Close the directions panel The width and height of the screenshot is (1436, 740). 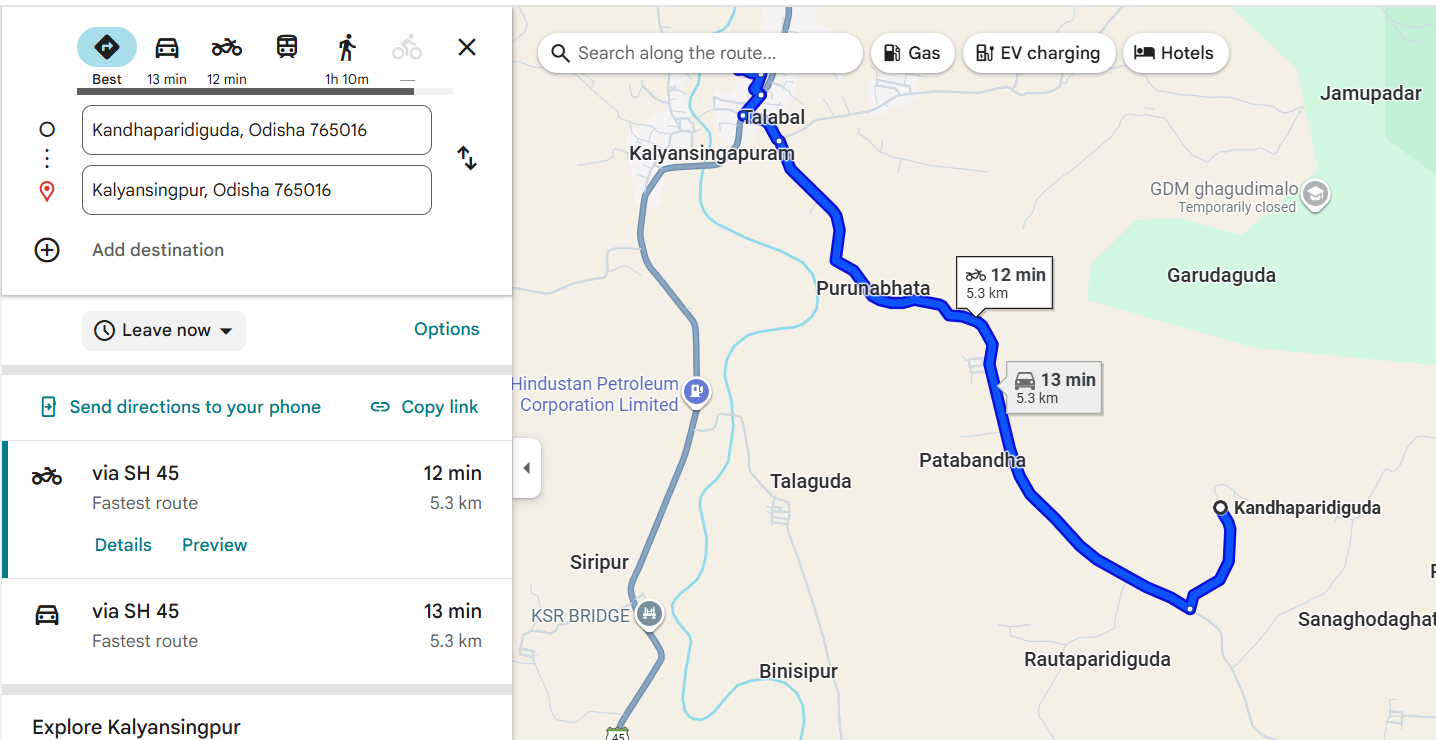point(466,47)
